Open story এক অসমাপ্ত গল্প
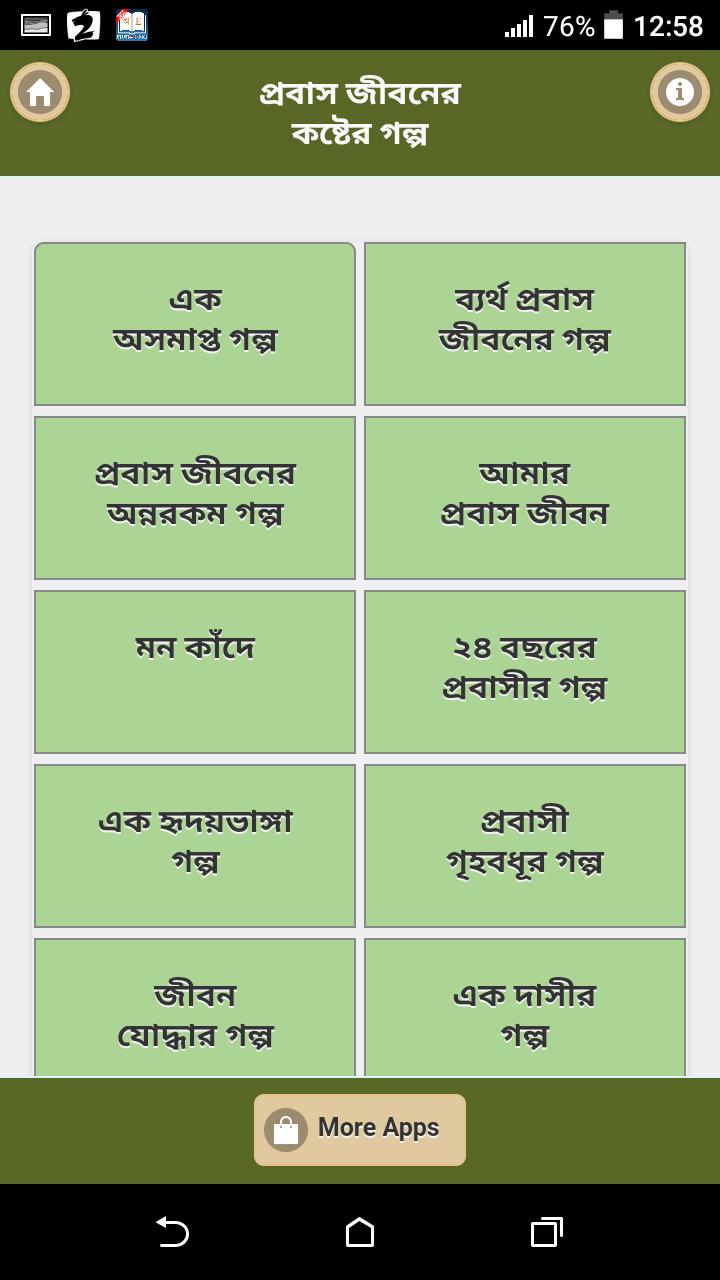720x1280 pixels. point(195,324)
